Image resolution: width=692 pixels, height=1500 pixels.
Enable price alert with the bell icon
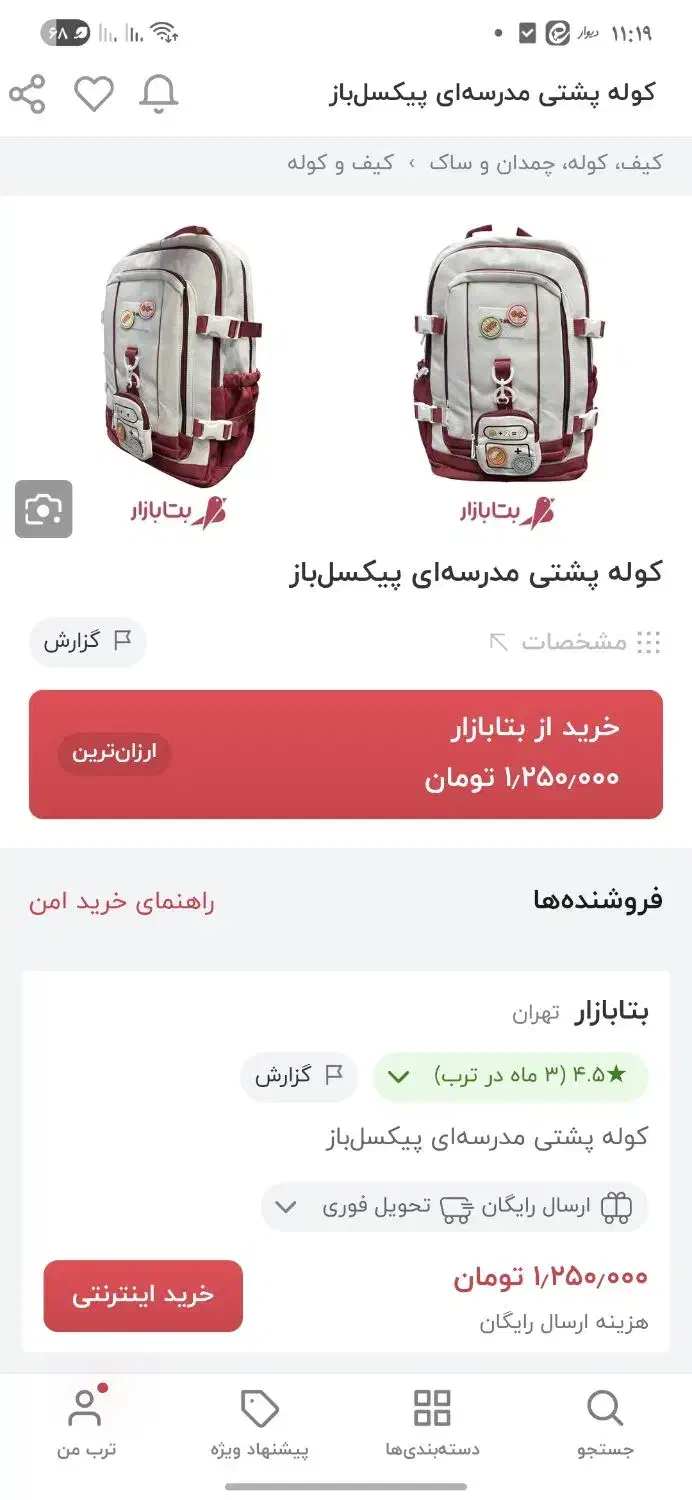coord(158,94)
